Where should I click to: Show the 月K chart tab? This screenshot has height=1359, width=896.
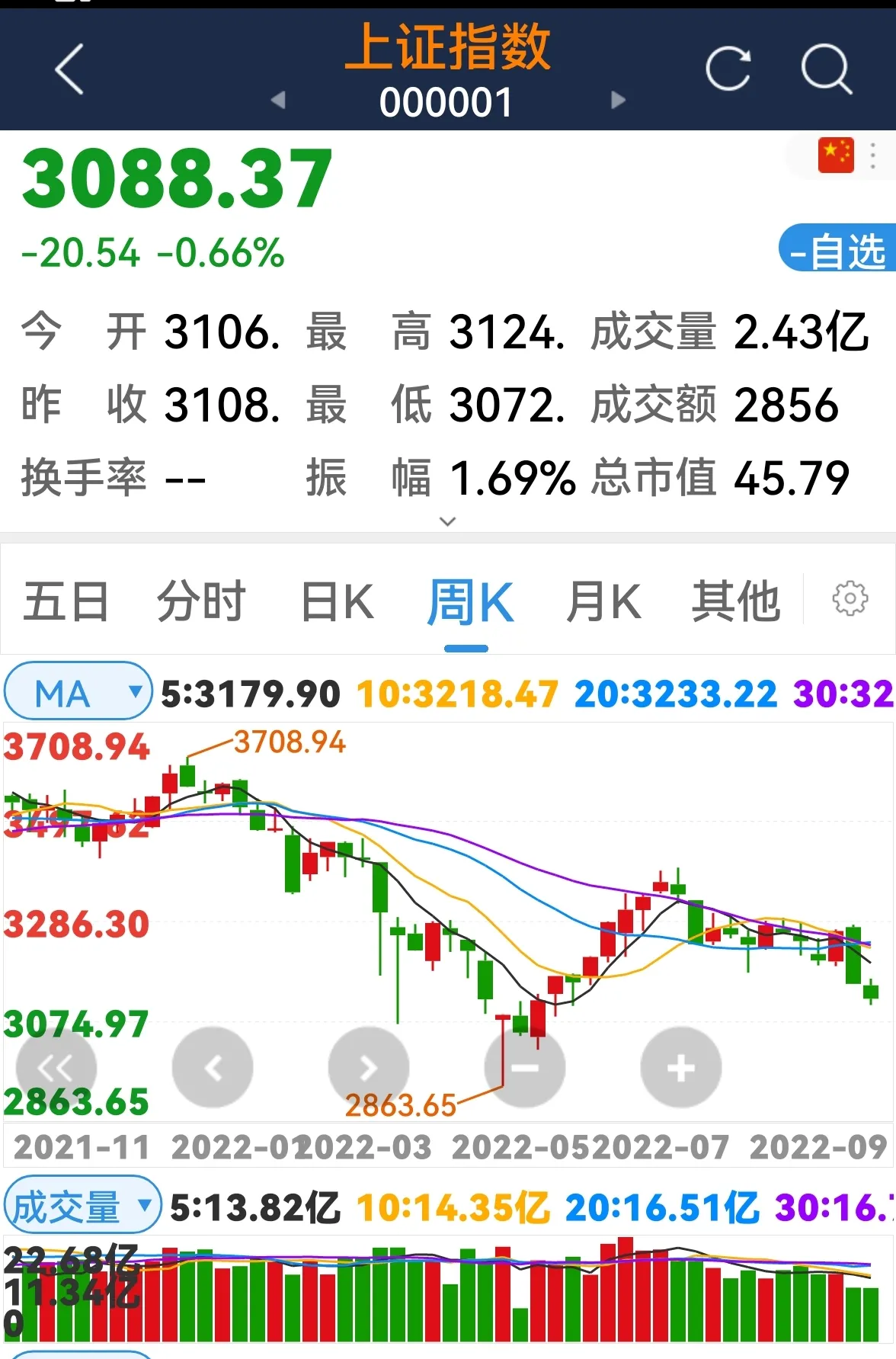click(x=603, y=601)
